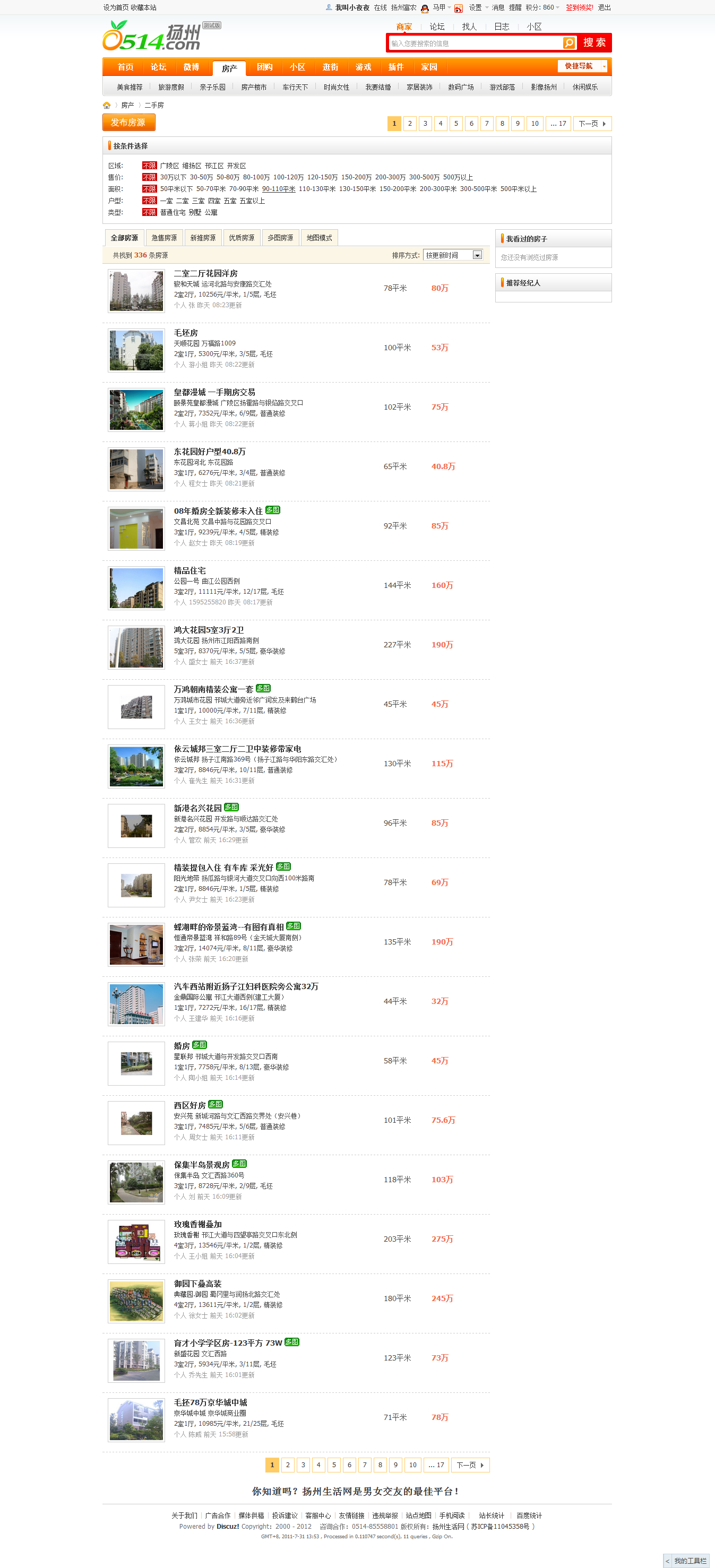This screenshot has height=1568, width=715.
Task: Click the 发布房源 button
Action: click(x=128, y=123)
